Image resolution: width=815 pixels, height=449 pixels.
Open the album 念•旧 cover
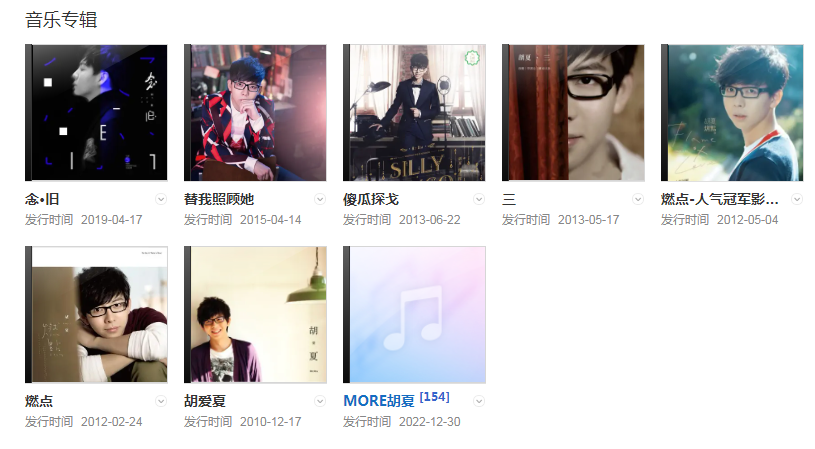pos(96,112)
